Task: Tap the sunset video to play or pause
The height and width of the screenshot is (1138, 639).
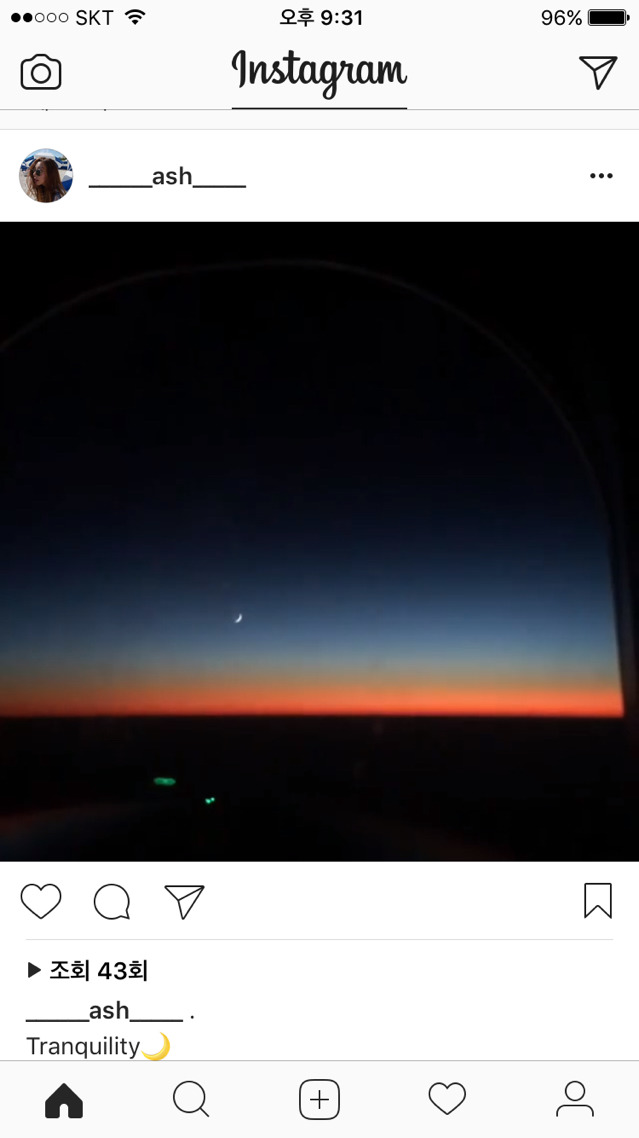Action: coord(319,541)
